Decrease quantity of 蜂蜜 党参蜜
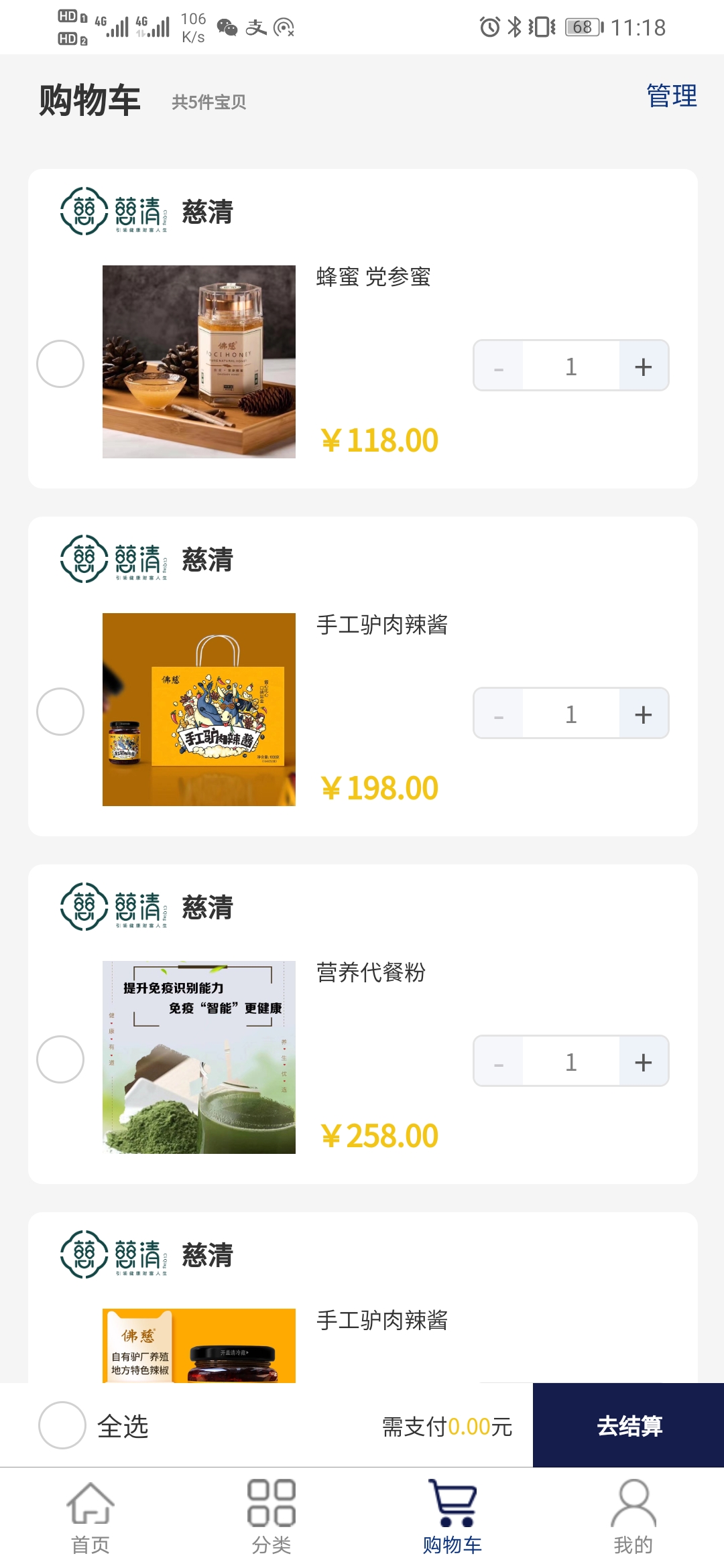This screenshot has width=724, height=1568. pos(499,366)
